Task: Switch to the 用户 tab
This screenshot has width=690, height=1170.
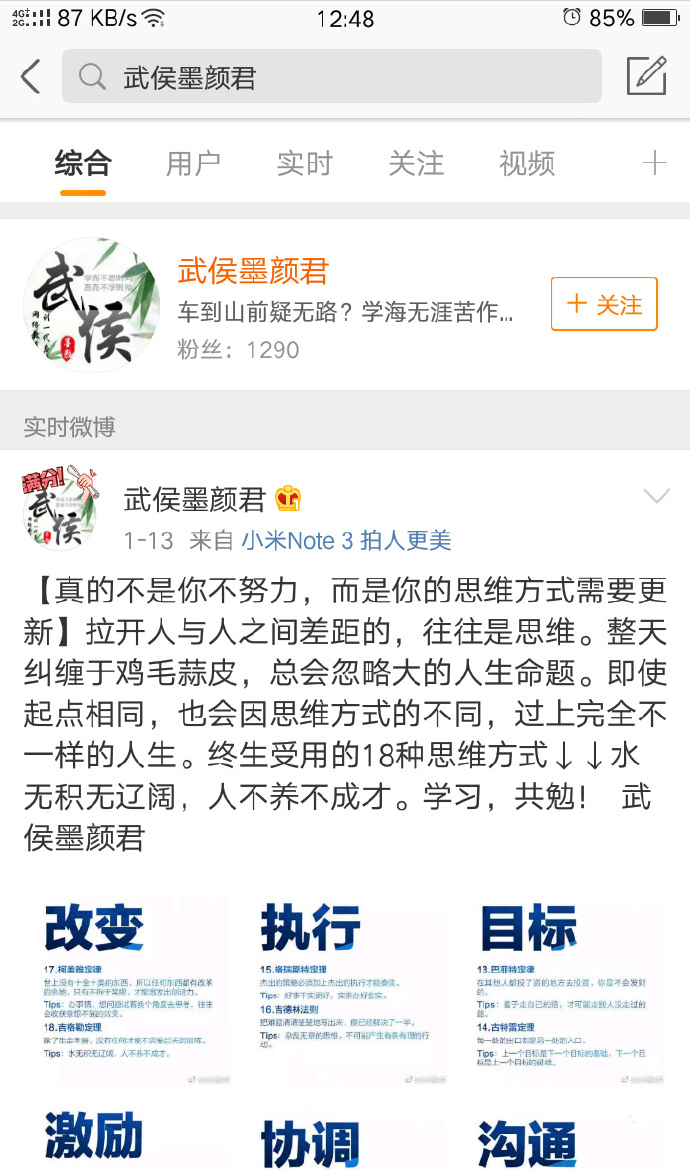Action: [193, 163]
